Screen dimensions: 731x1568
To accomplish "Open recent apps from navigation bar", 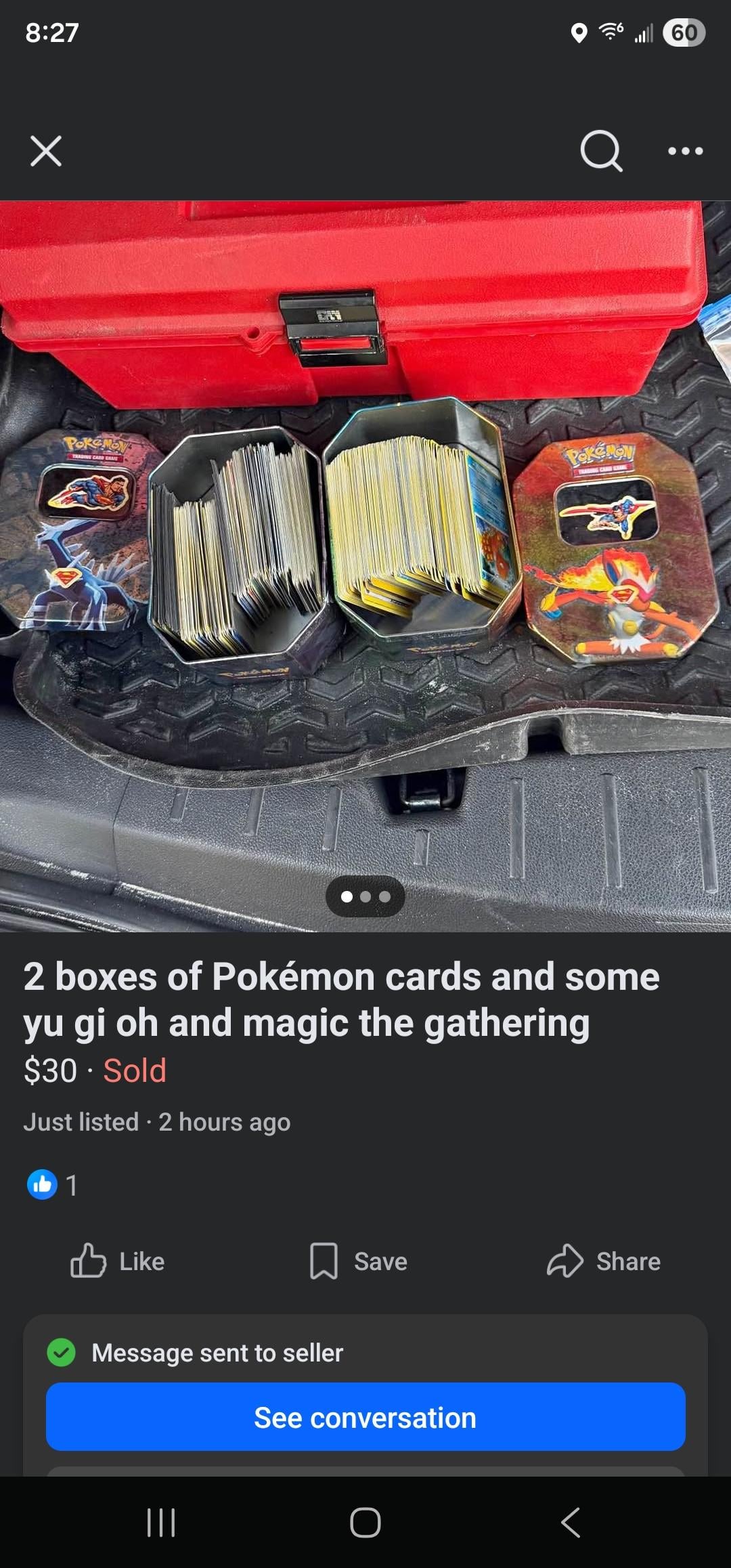I will (x=161, y=1523).
